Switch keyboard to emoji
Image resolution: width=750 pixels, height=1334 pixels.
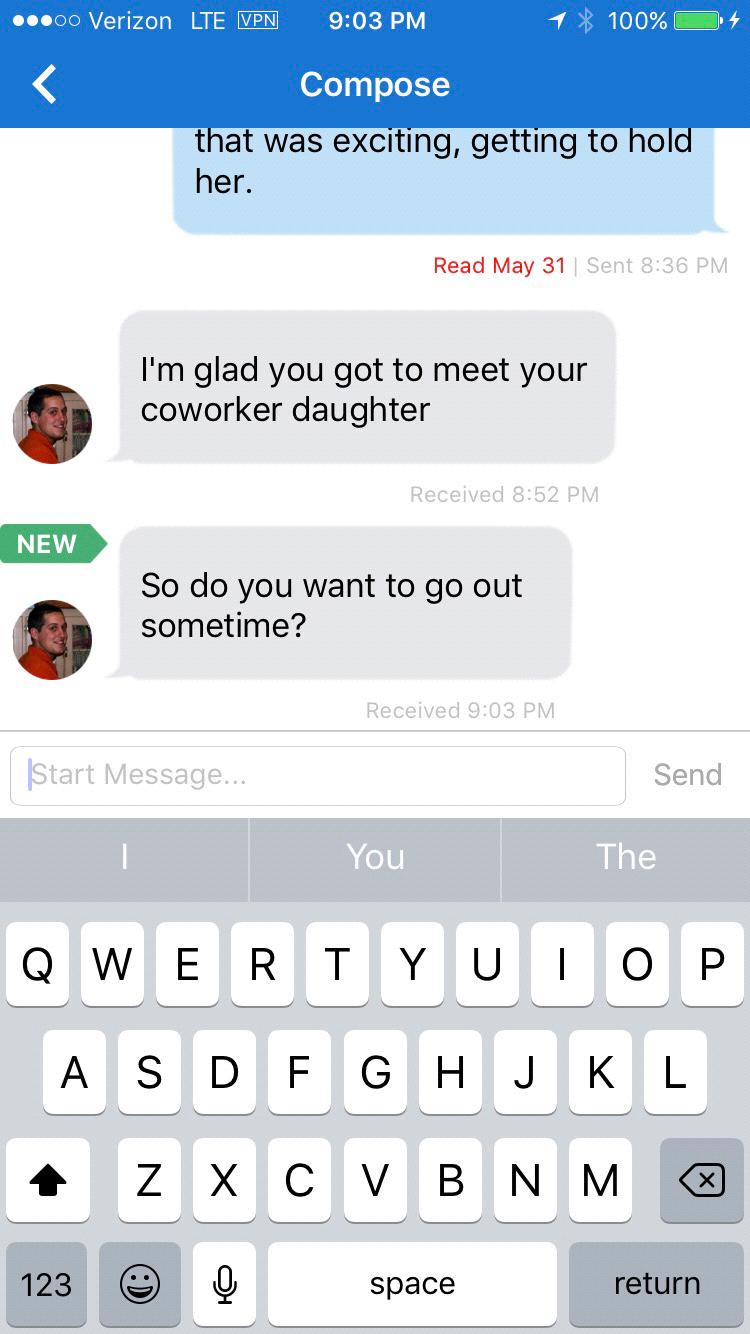coord(140,1284)
